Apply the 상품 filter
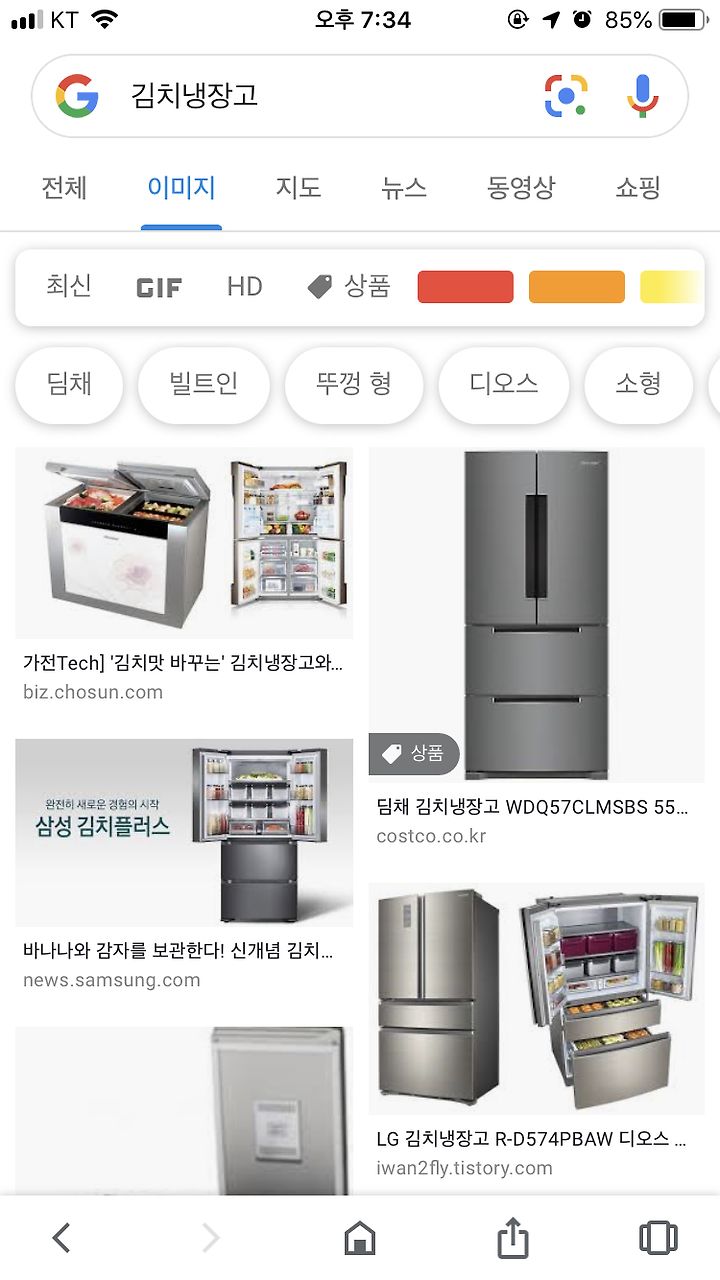 pyautogui.click(x=349, y=286)
